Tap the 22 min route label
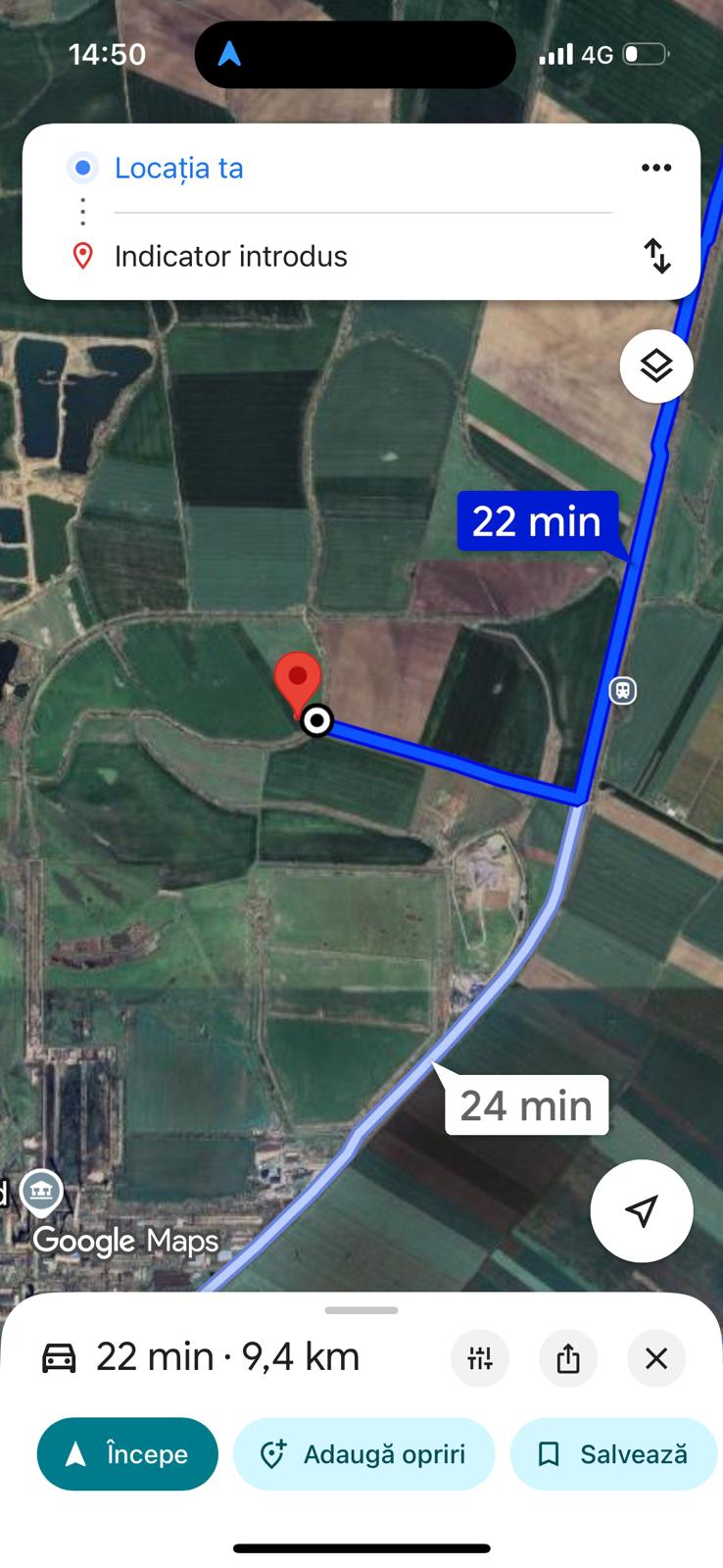Image resolution: width=723 pixels, height=1568 pixels. click(537, 521)
